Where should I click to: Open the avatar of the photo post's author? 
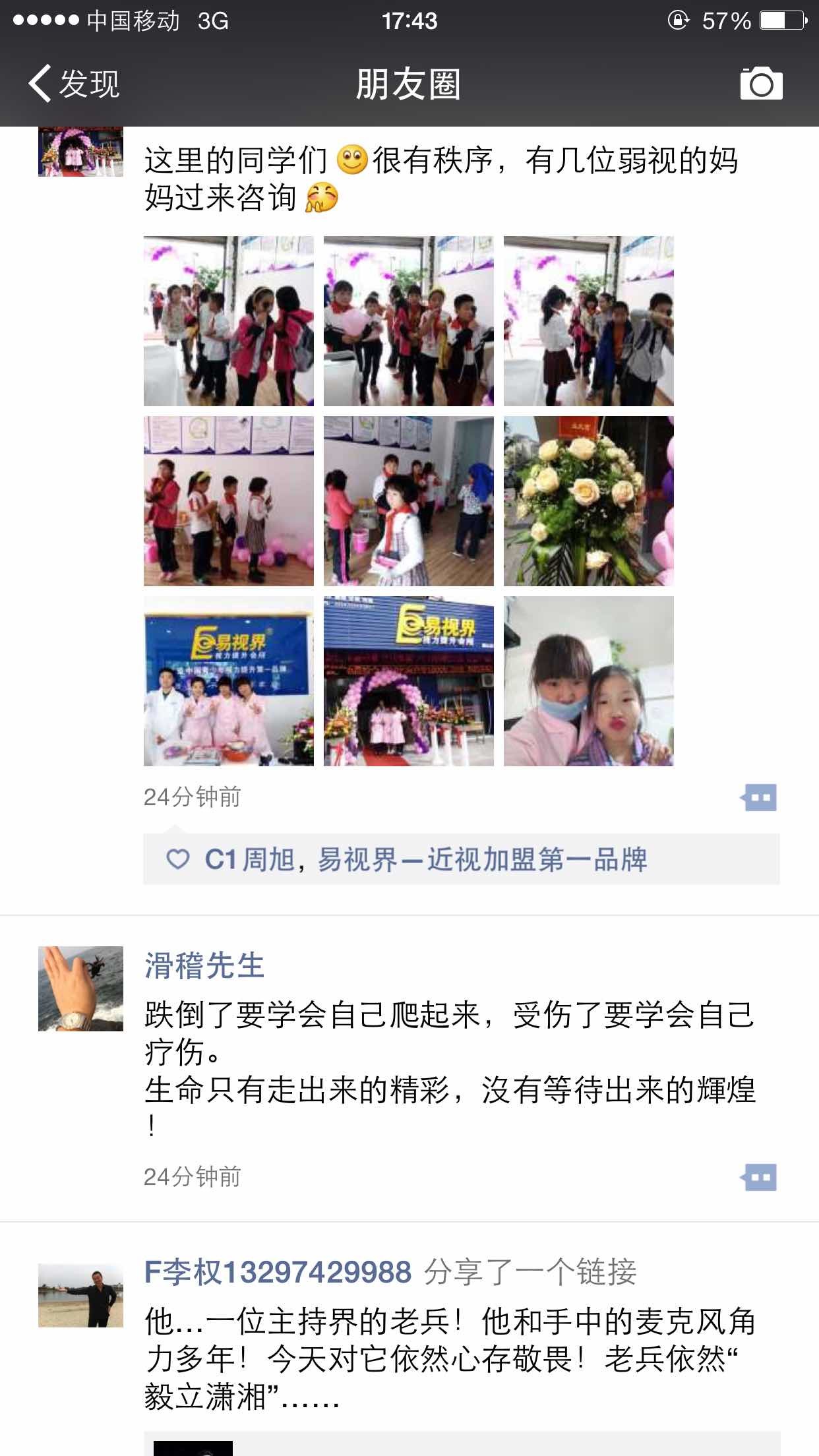point(80,152)
